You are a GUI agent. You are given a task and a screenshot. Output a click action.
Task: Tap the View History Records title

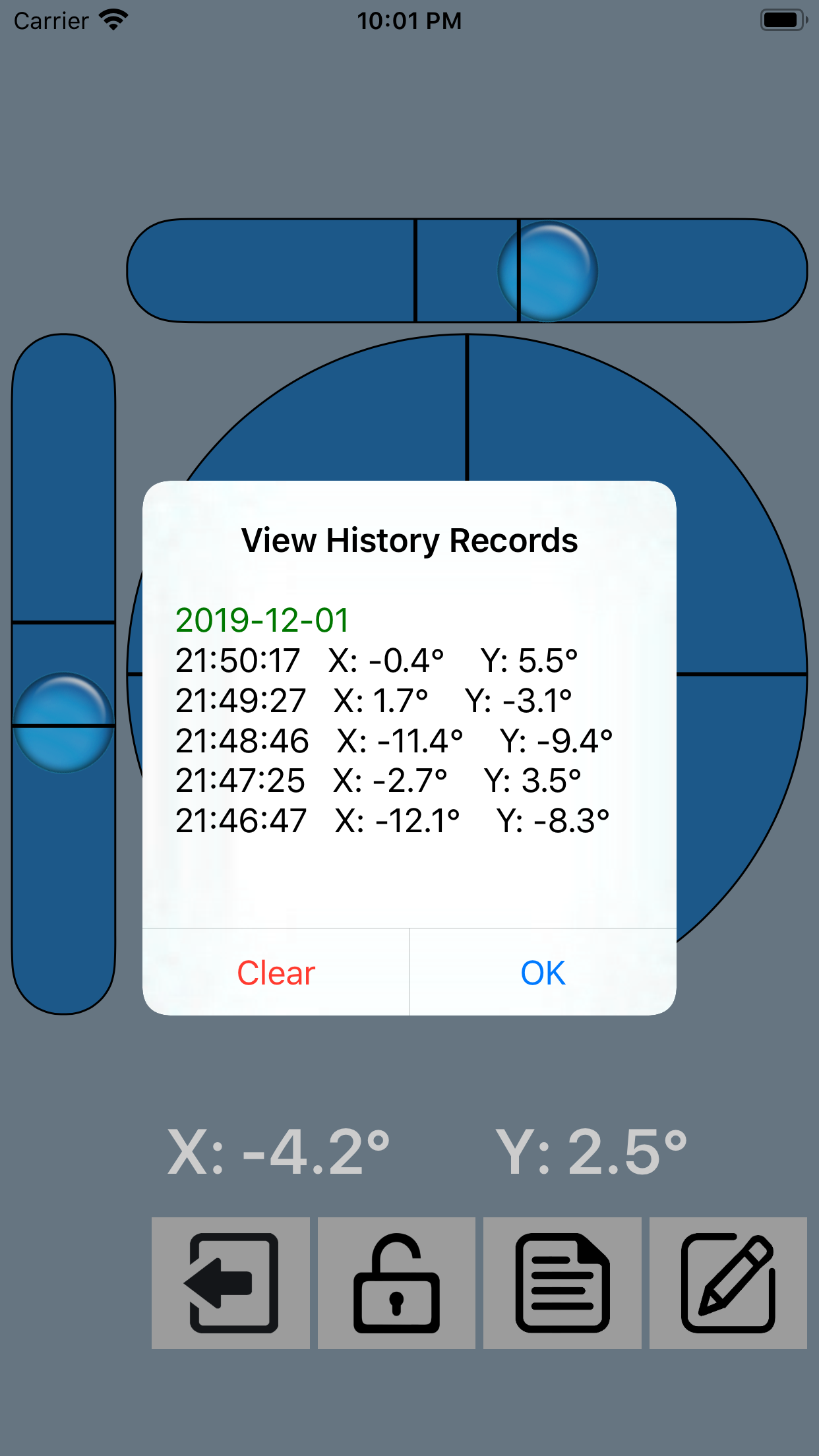pos(409,540)
